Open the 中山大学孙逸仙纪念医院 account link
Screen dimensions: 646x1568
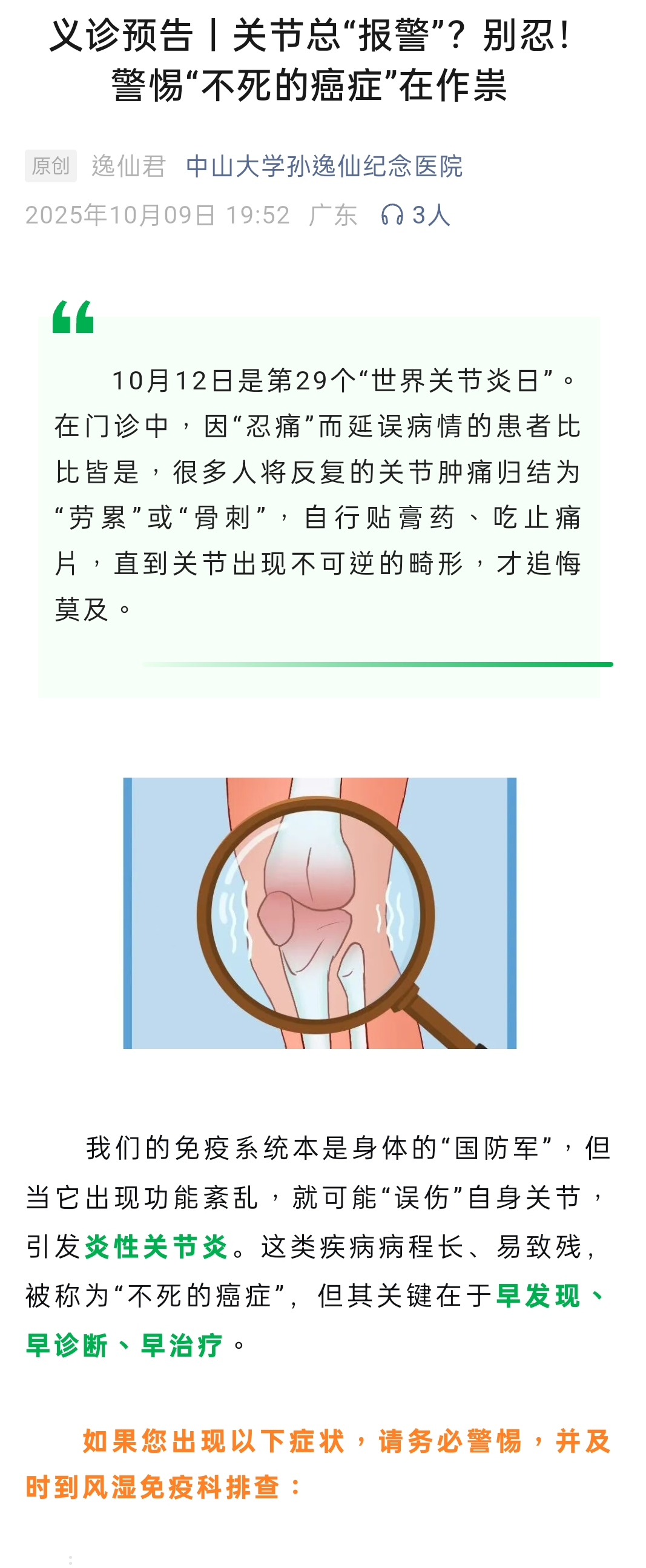pyautogui.click(x=324, y=166)
